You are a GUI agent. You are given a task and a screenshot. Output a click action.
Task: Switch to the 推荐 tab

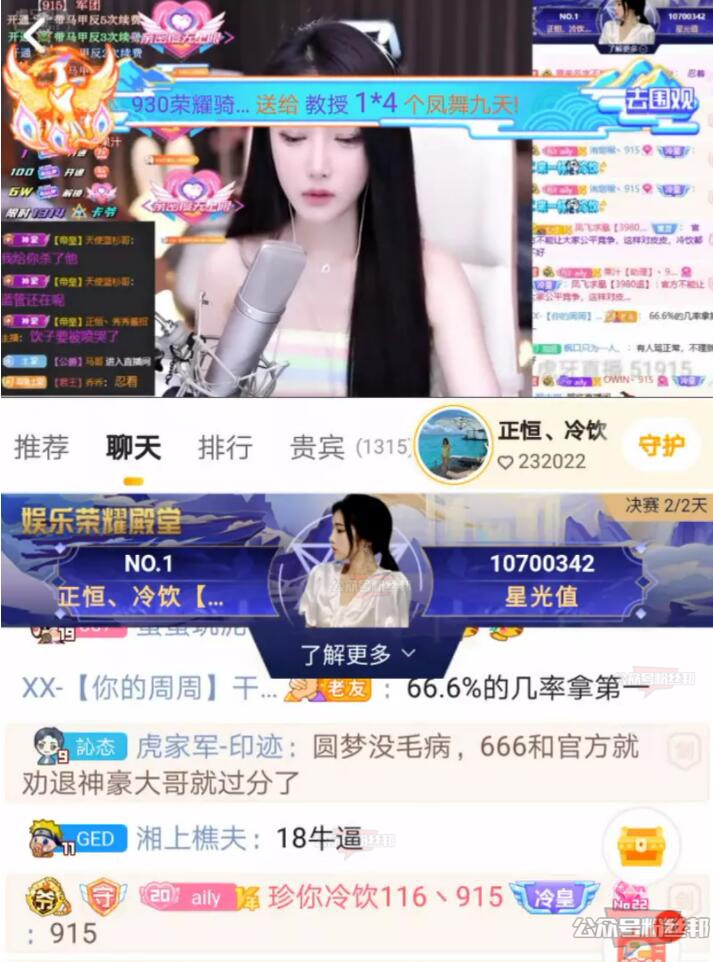tap(41, 447)
